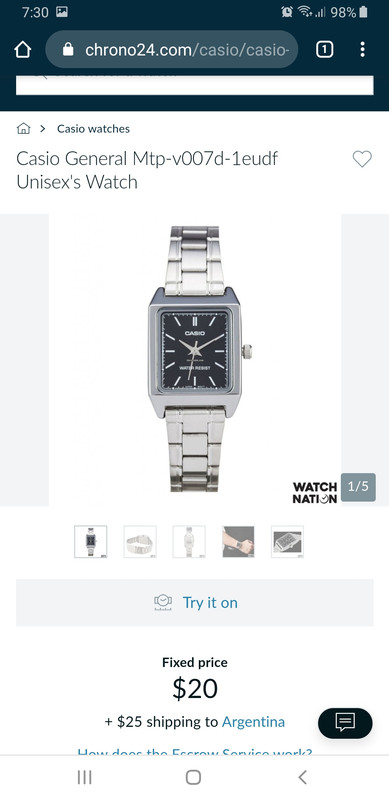The width and height of the screenshot is (389, 800).
Task: Change shipping country Argentina
Action: tap(253, 722)
